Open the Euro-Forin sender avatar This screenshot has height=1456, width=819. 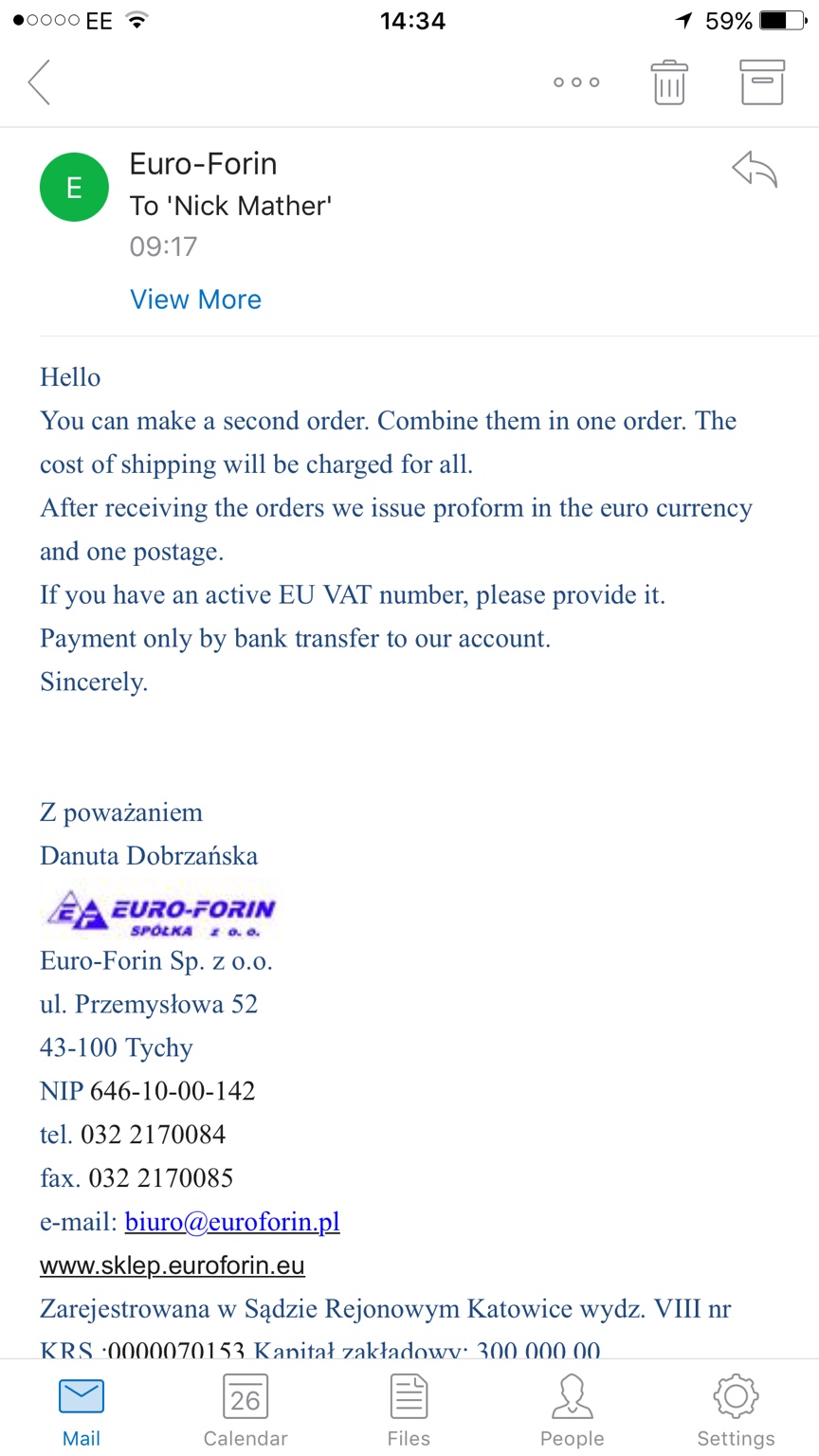[74, 187]
